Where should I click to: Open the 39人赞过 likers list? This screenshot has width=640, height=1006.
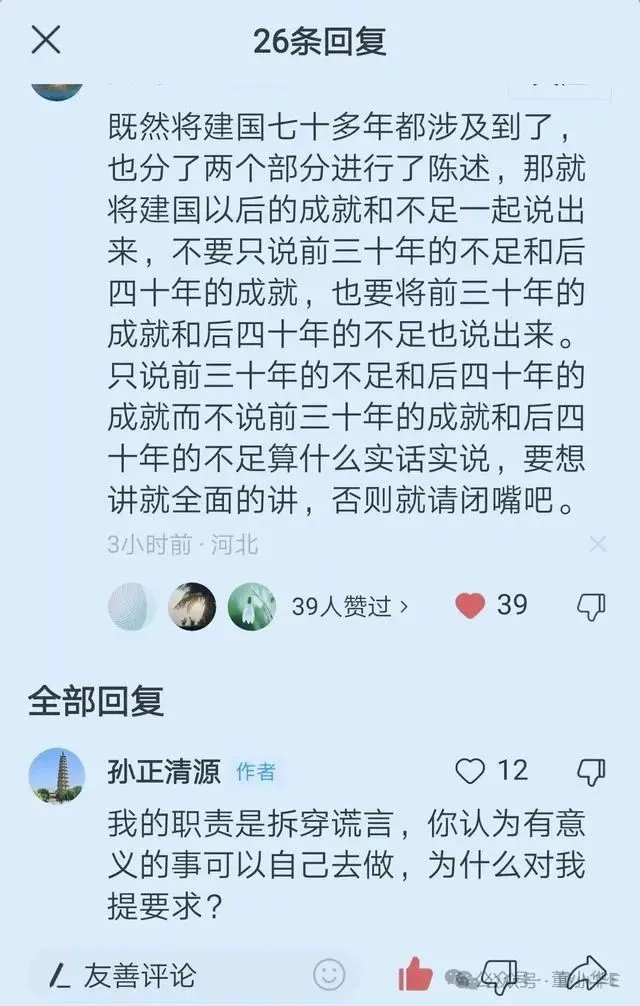(x=350, y=606)
